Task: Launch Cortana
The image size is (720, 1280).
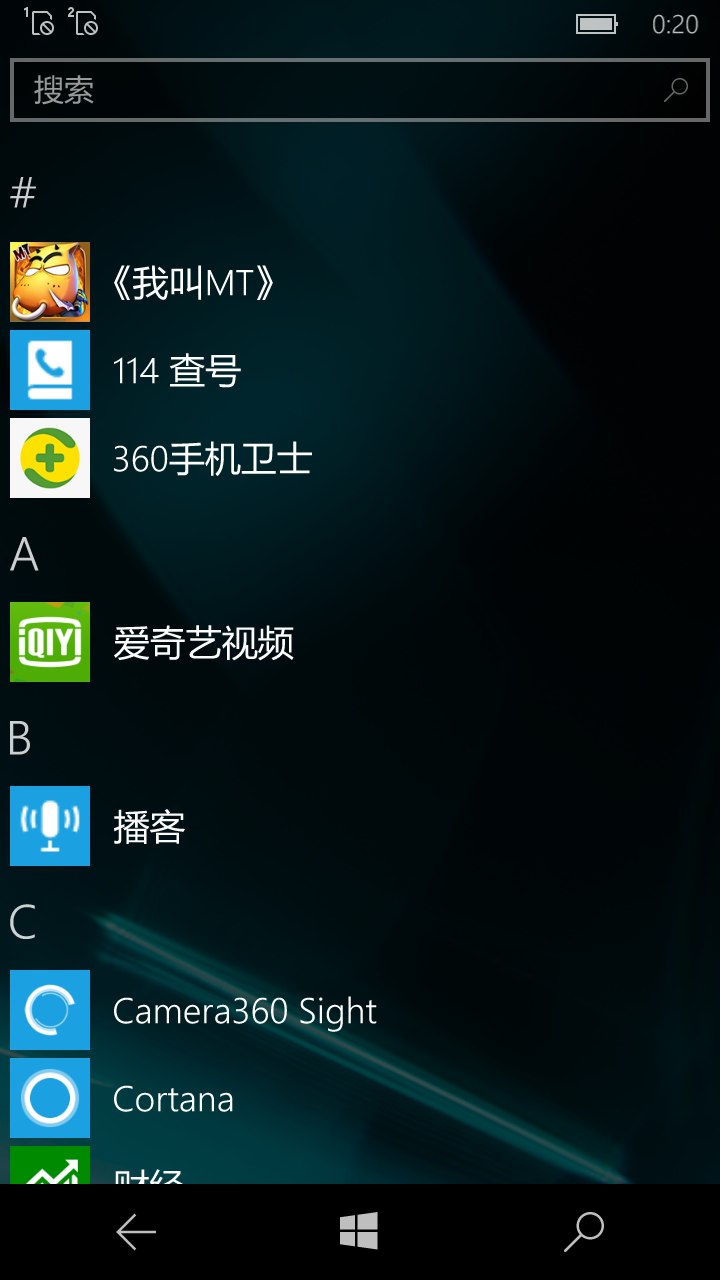Action: (360, 1098)
